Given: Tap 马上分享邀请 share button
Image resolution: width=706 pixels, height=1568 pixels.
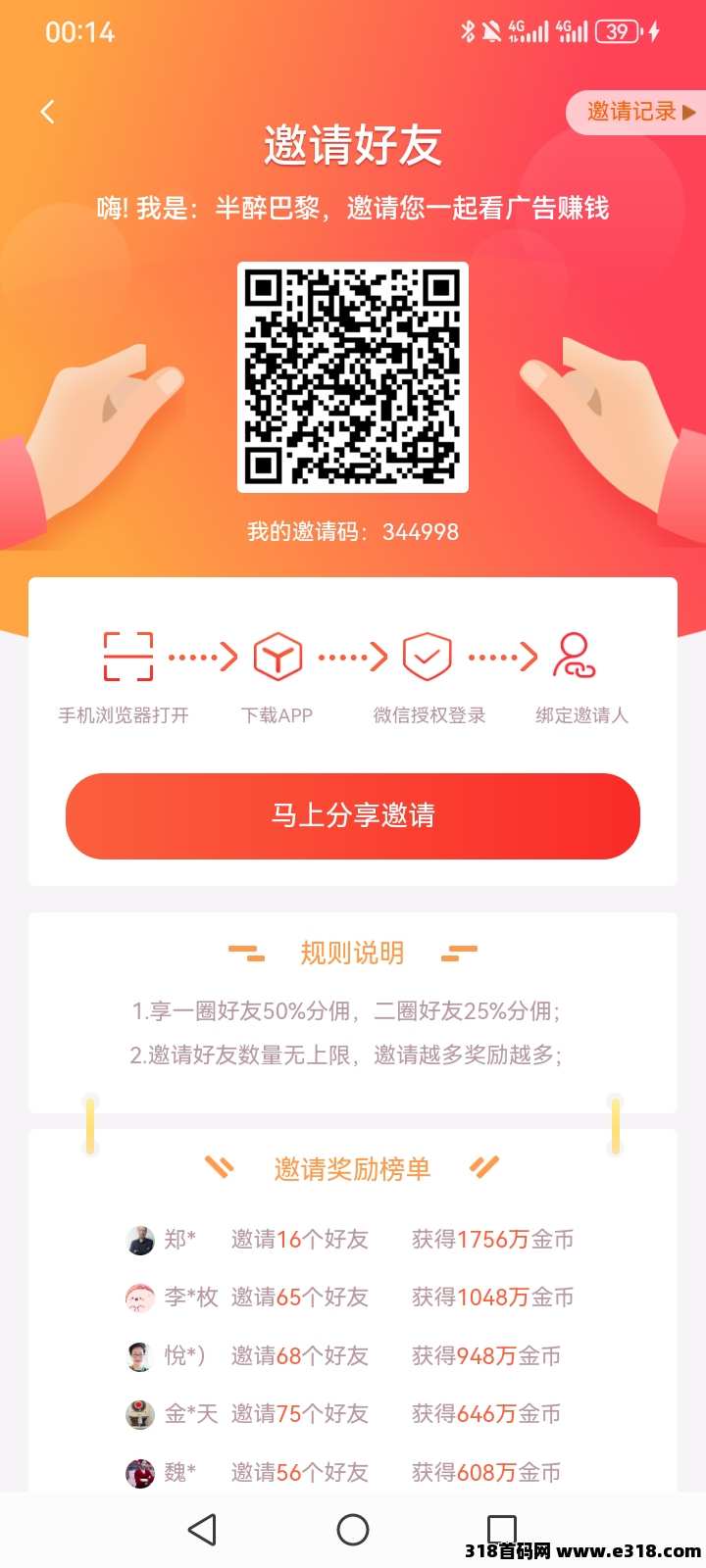Looking at the screenshot, I should point(353,815).
